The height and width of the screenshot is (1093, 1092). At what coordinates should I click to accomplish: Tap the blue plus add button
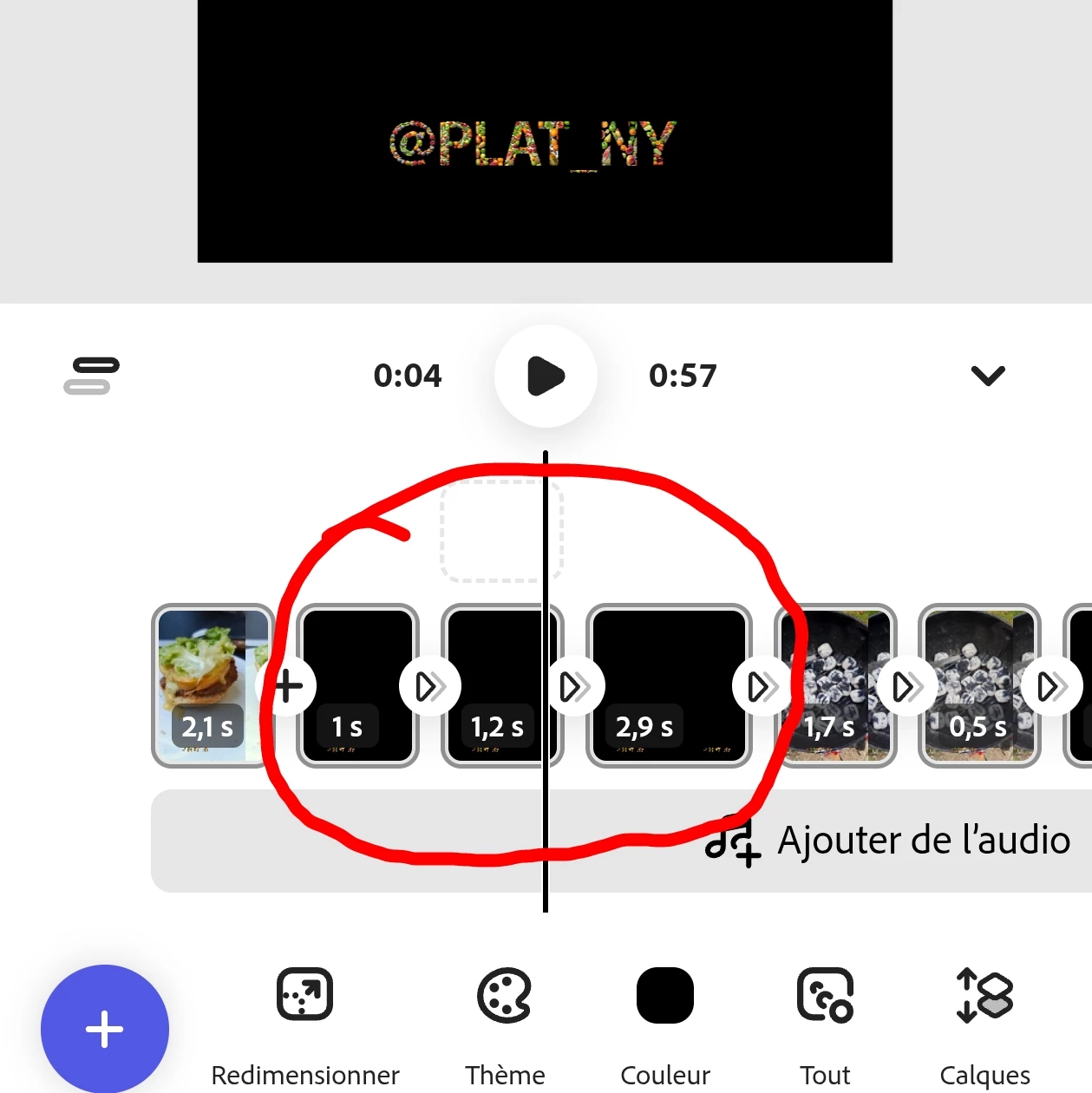point(105,1029)
